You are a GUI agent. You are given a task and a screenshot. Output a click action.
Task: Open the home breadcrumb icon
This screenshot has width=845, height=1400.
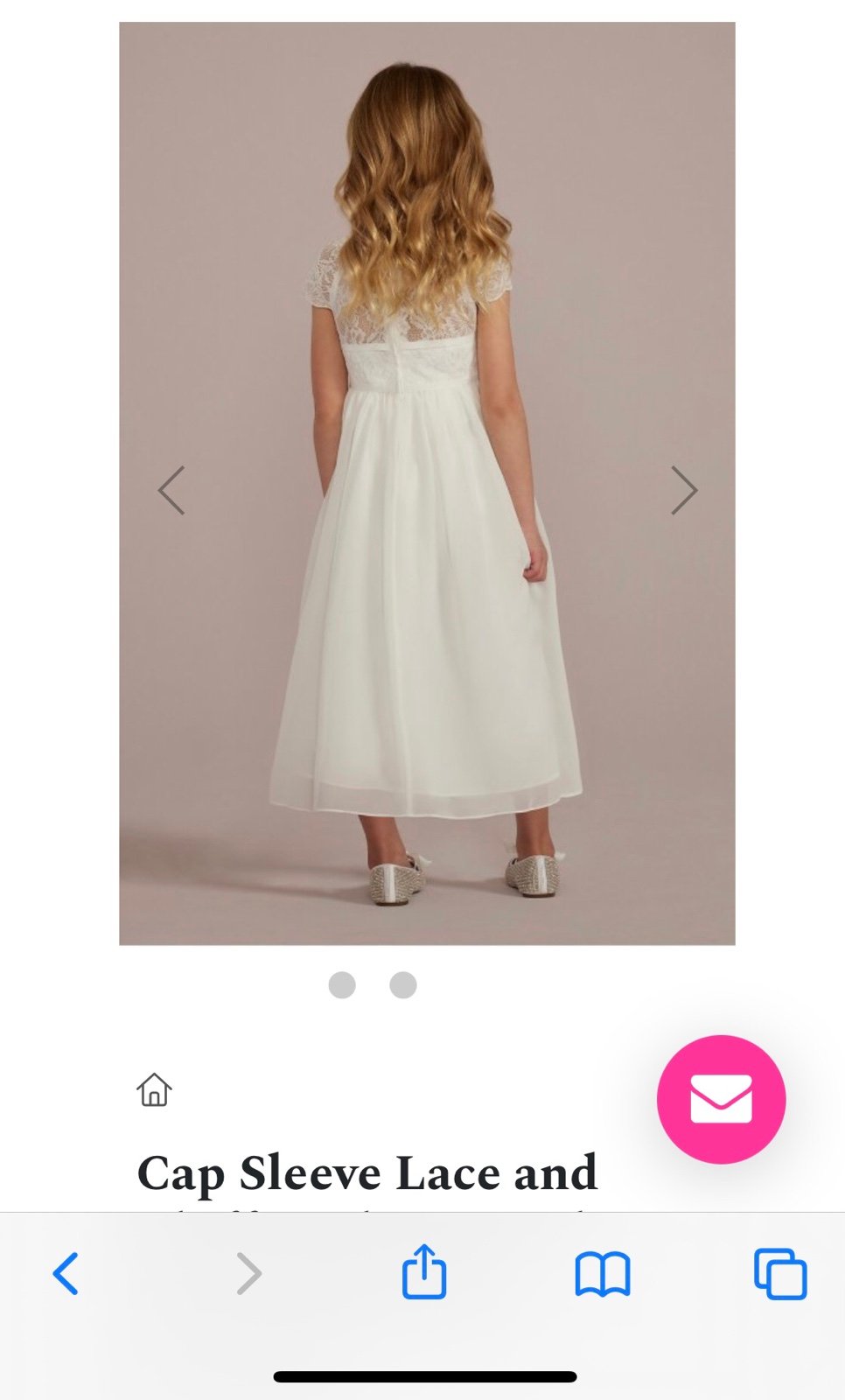tap(154, 1089)
